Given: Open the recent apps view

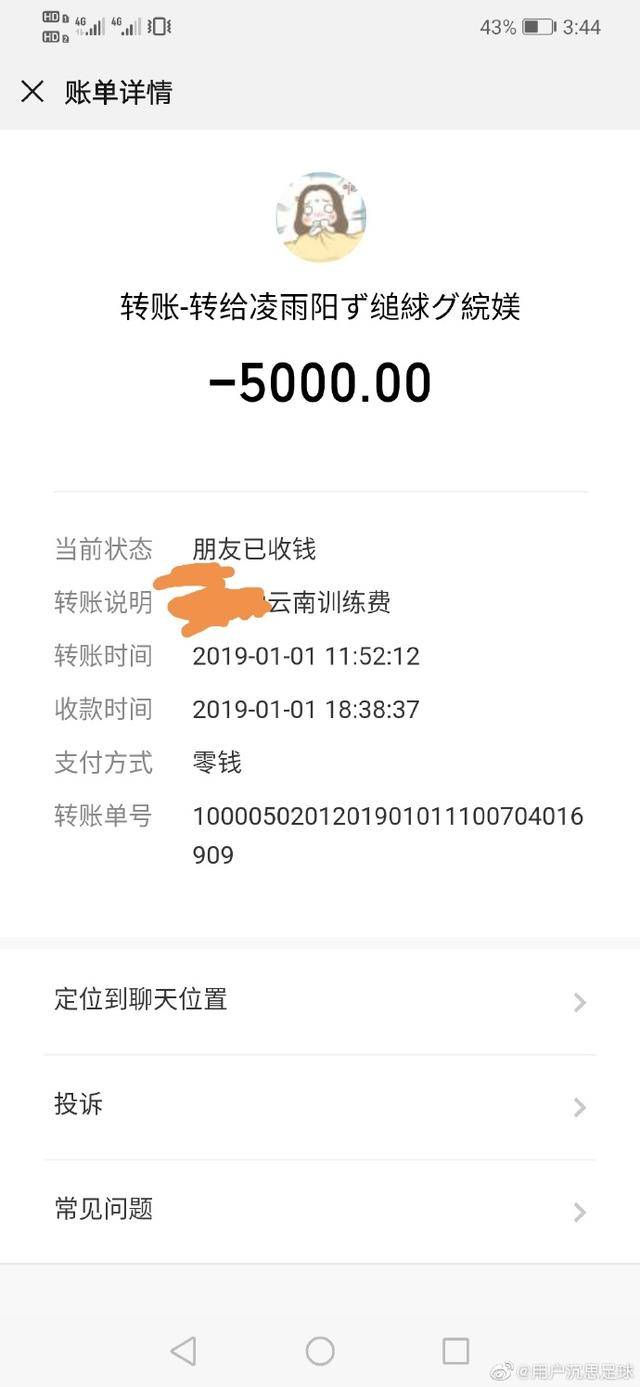Looking at the screenshot, I should (455, 1351).
